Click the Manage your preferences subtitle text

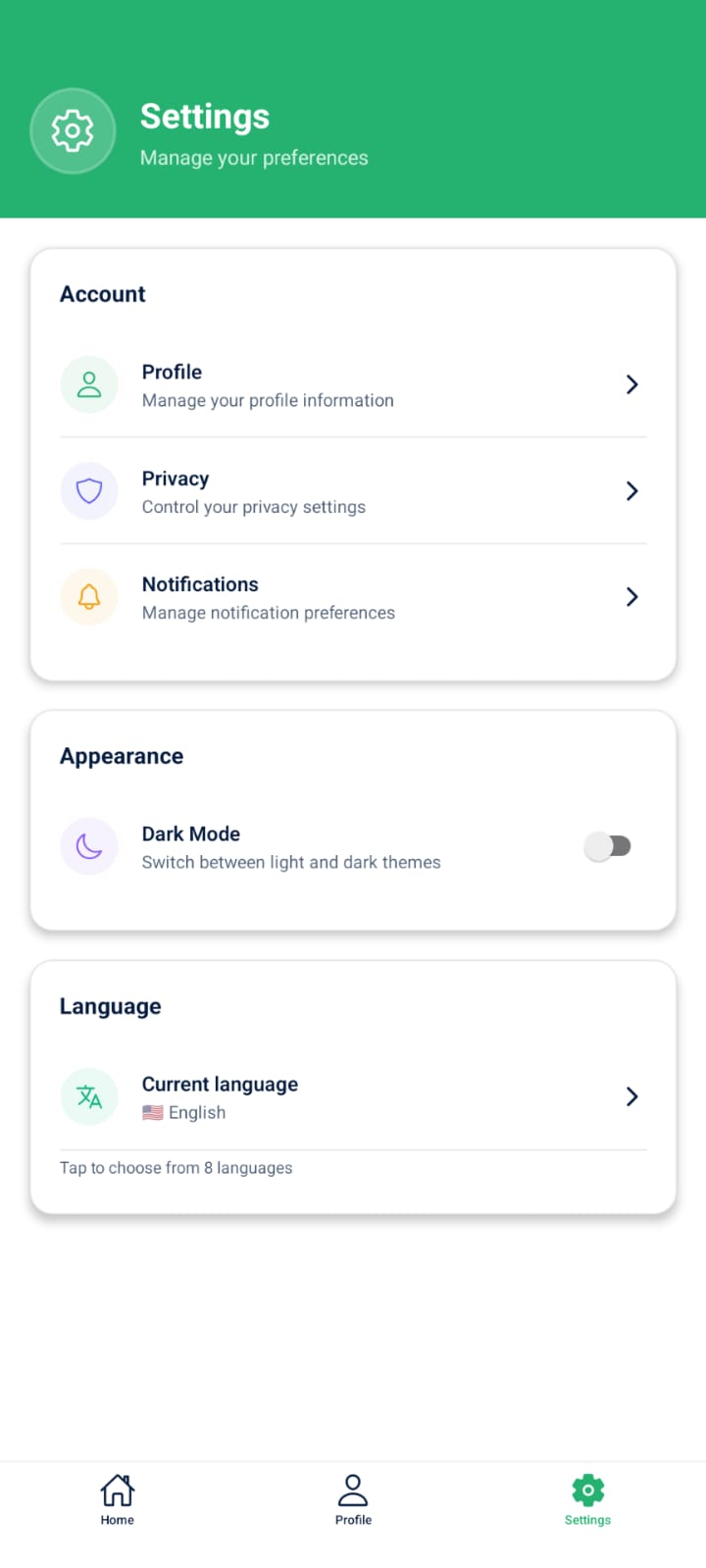[x=254, y=157]
